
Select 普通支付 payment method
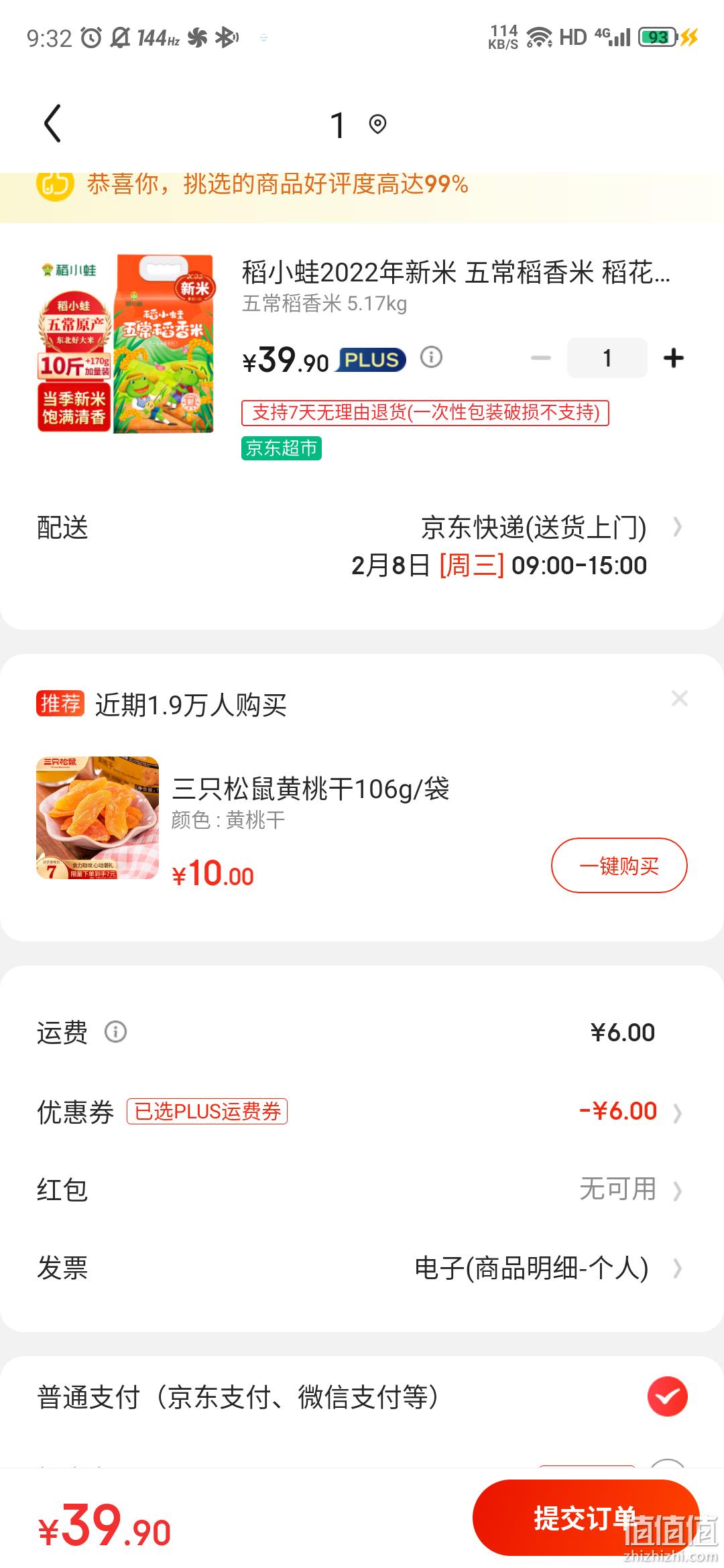point(362,1397)
